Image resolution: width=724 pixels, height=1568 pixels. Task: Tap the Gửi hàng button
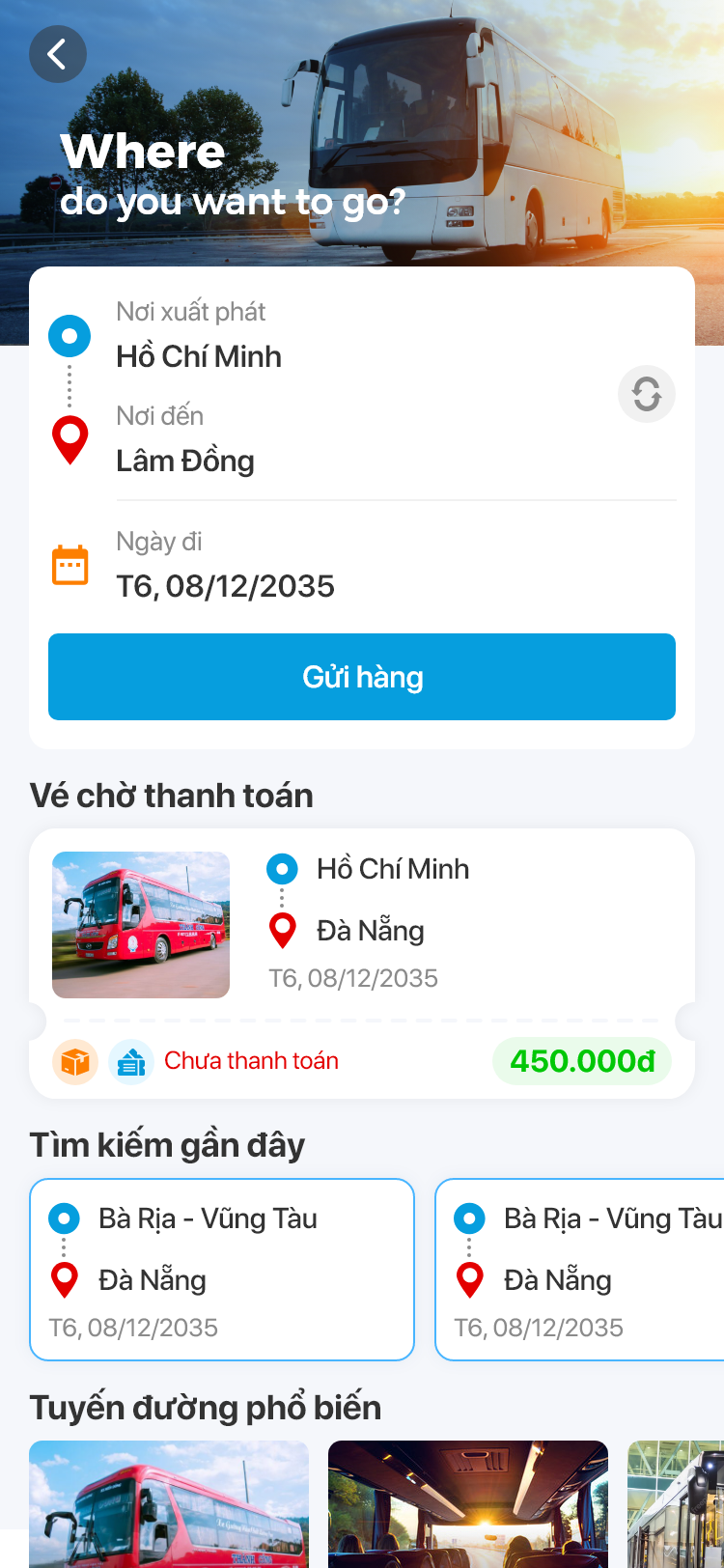(362, 677)
